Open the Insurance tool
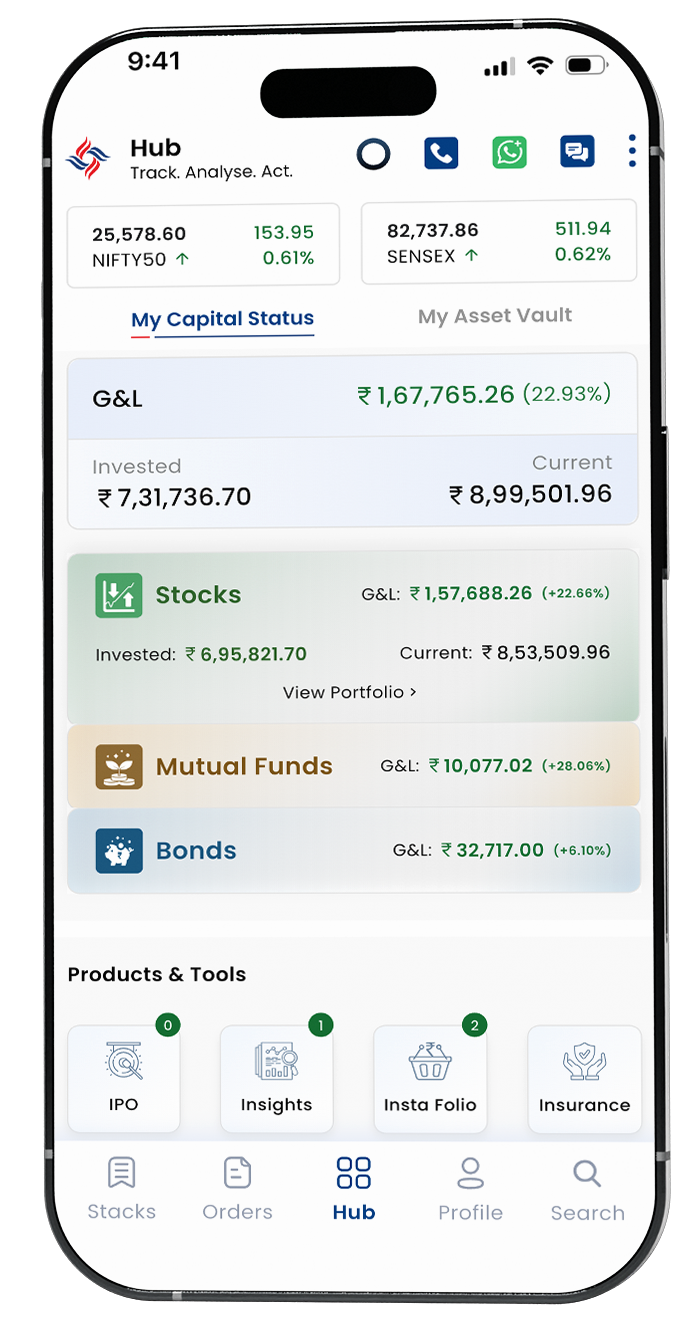700x1331 pixels. tap(584, 1079)
